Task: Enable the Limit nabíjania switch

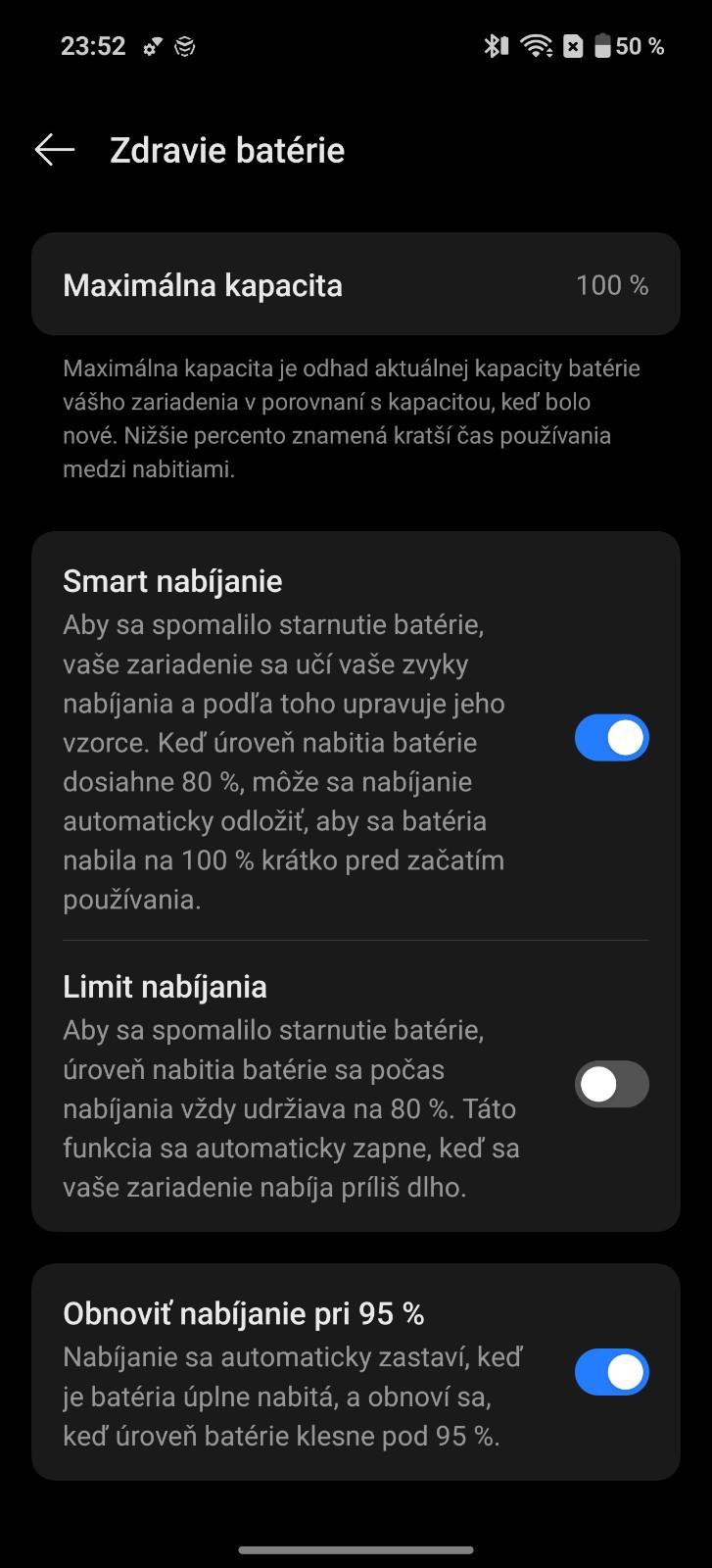Action: 611,1084
